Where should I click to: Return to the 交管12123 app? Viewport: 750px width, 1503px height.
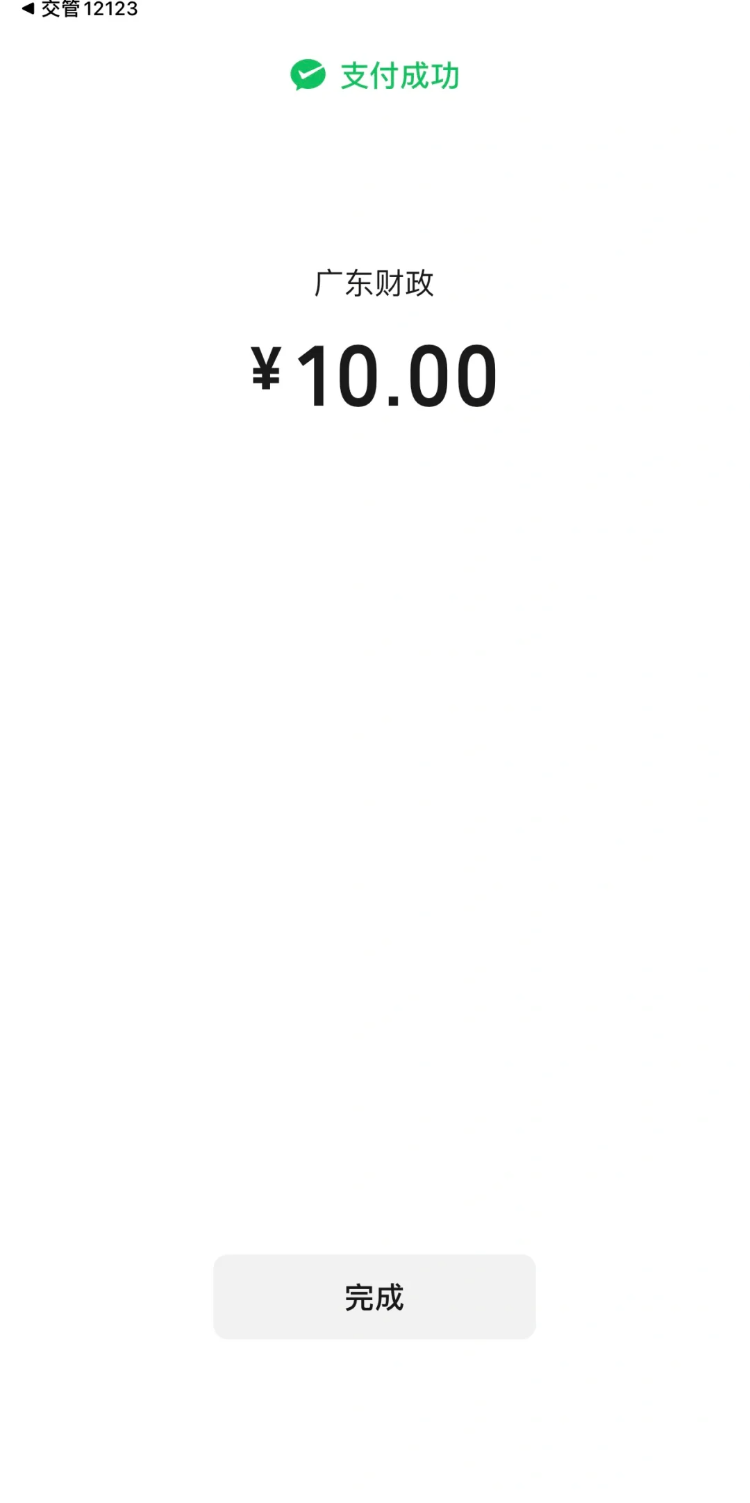coord(78,10)
